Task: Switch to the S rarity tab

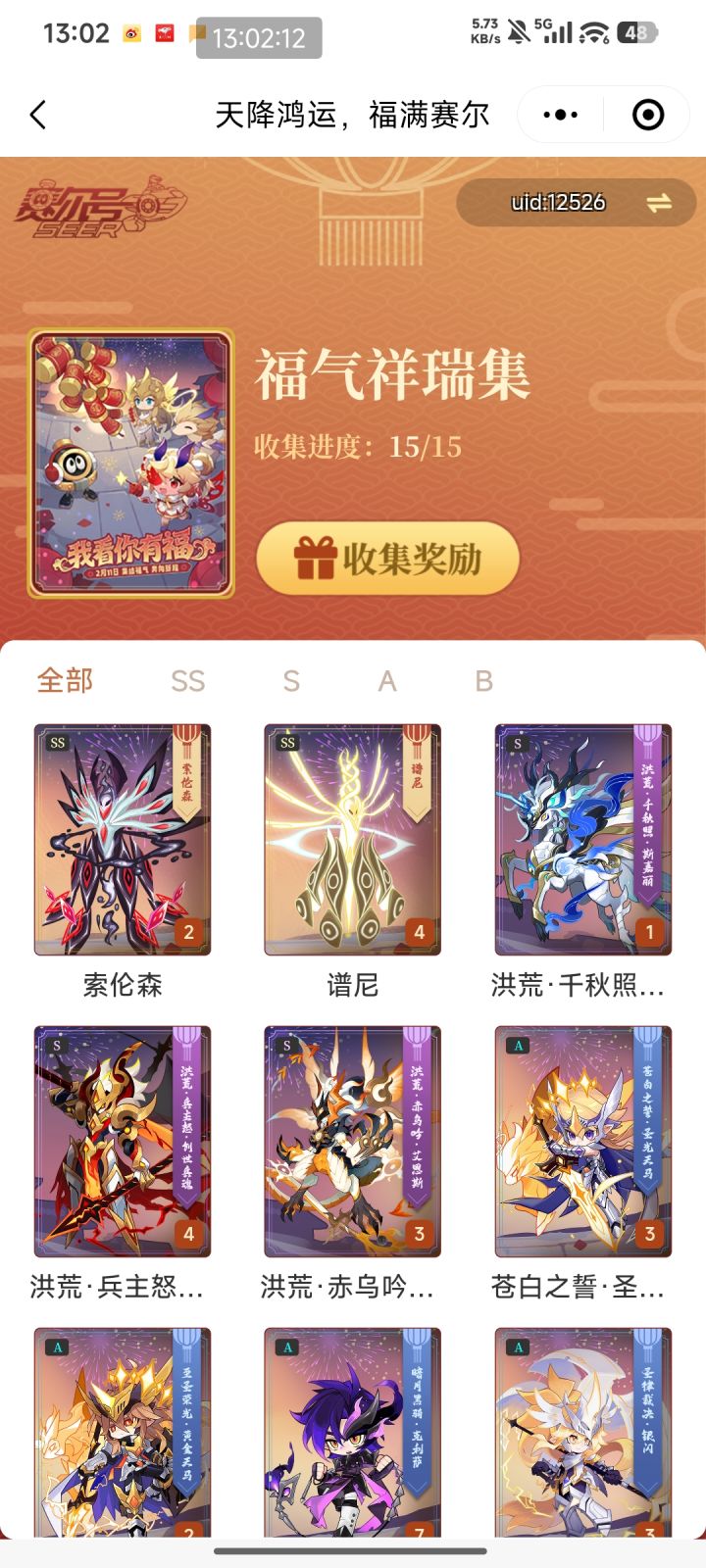Action: pyautogui.click(x=290, y=680)
